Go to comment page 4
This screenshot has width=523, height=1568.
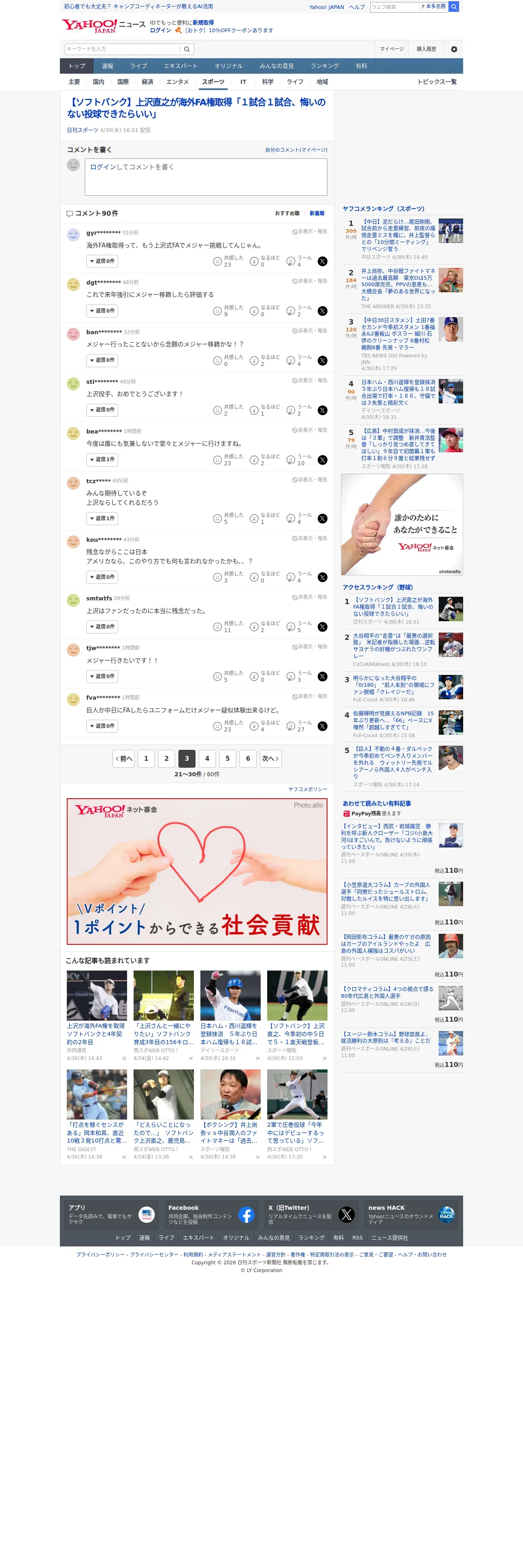tap(207, 758)
